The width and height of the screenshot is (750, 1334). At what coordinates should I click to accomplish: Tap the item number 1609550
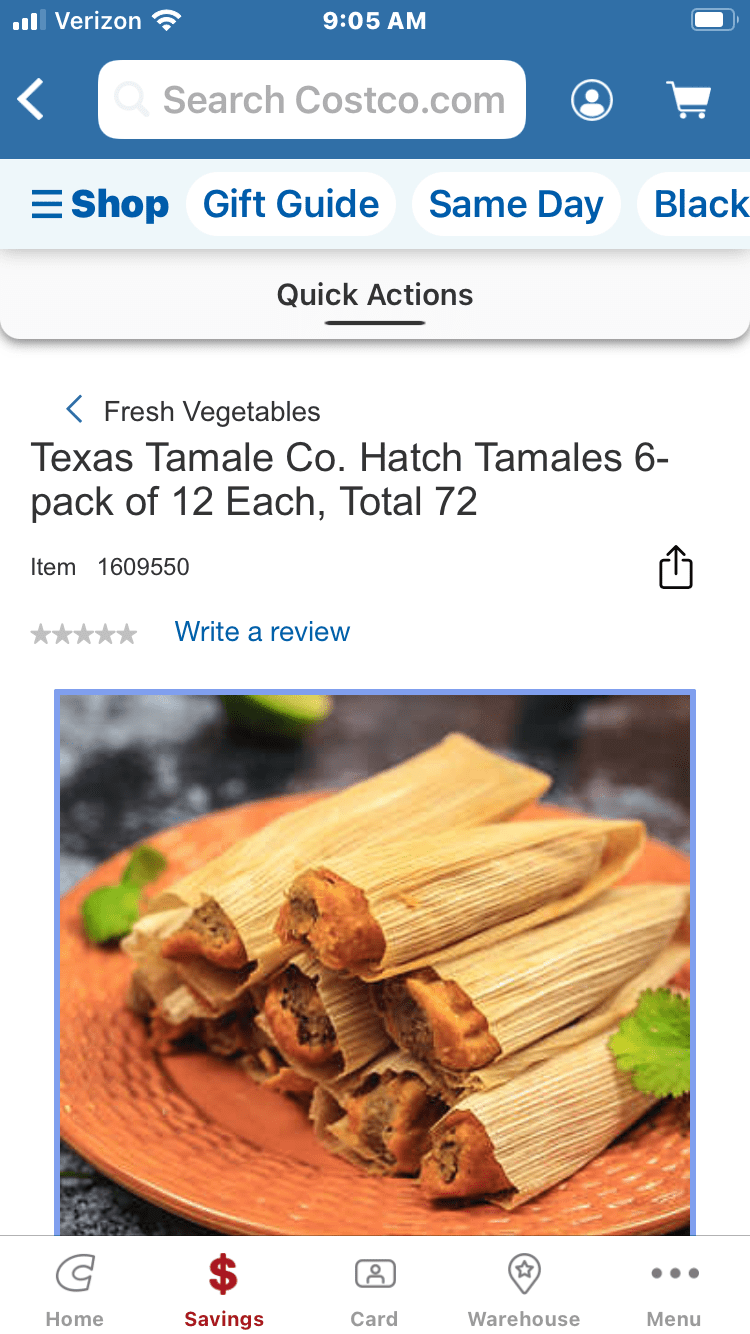pos(142,567)
